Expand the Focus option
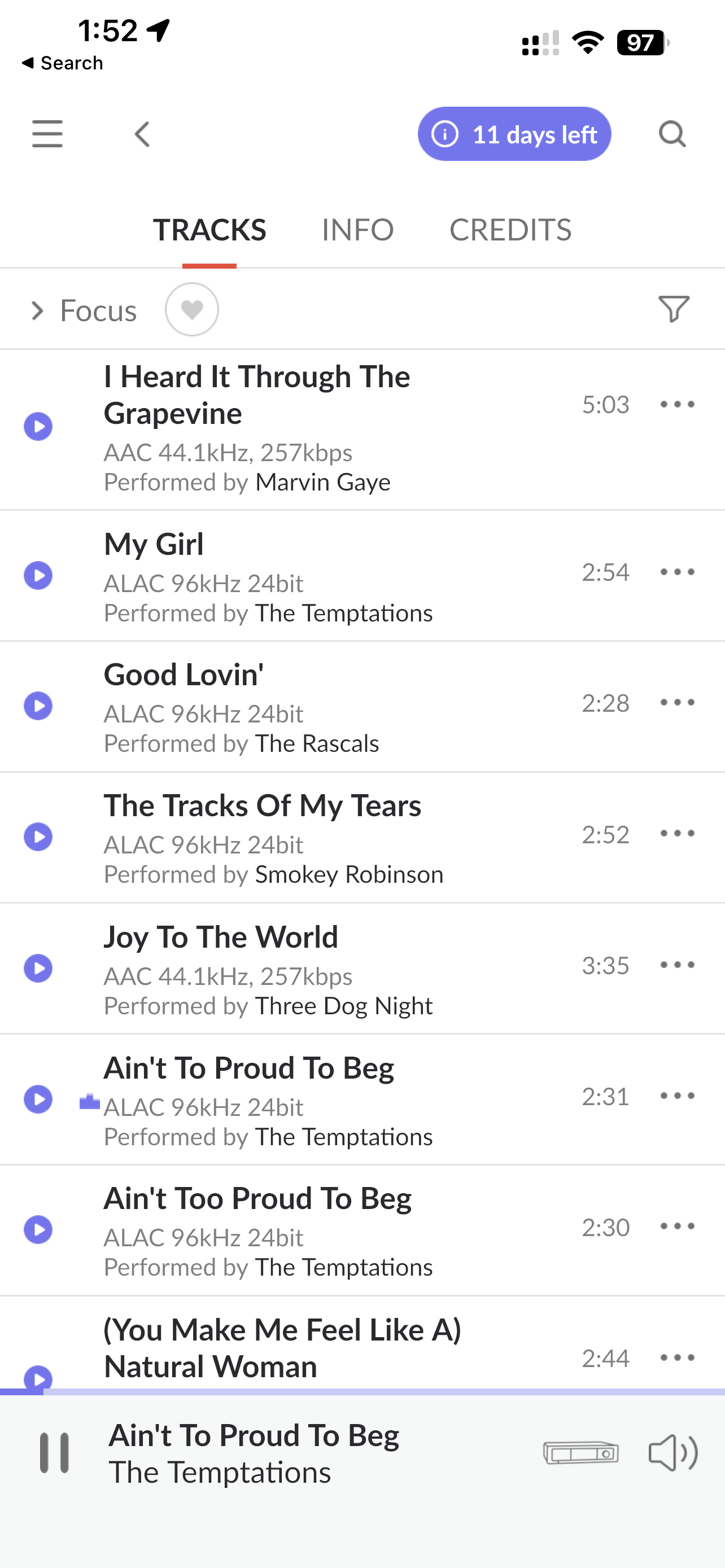The image size is (725, 1568). point(84,310)
